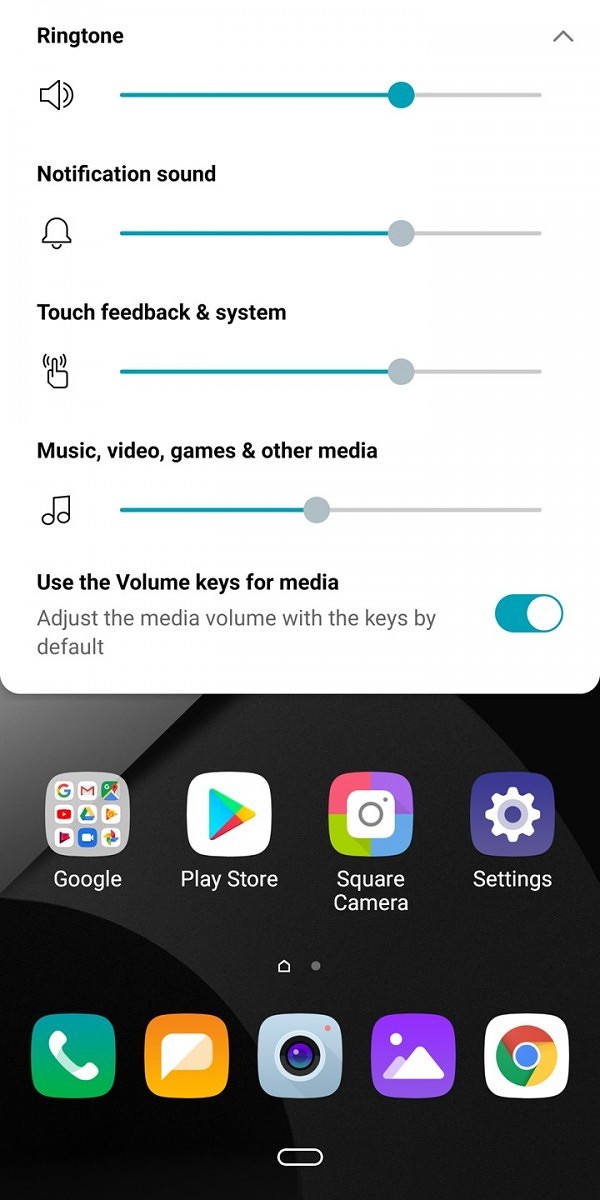Viewport: 600px width, 1200px height.
Task: Open the Settings app
Action: click(512, 815)
